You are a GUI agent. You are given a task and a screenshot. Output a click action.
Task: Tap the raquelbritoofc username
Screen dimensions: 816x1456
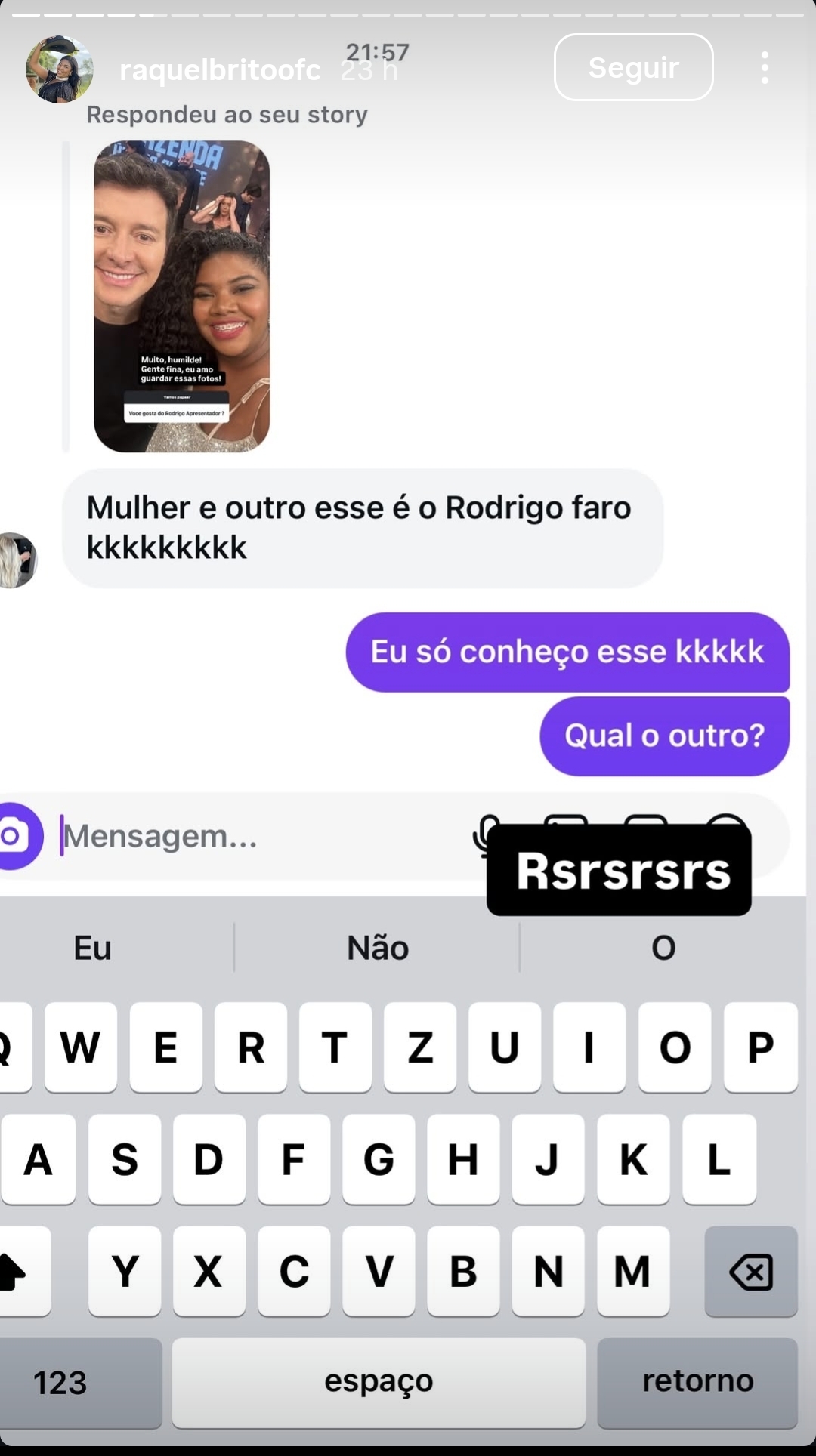click(x=220, y=70)
